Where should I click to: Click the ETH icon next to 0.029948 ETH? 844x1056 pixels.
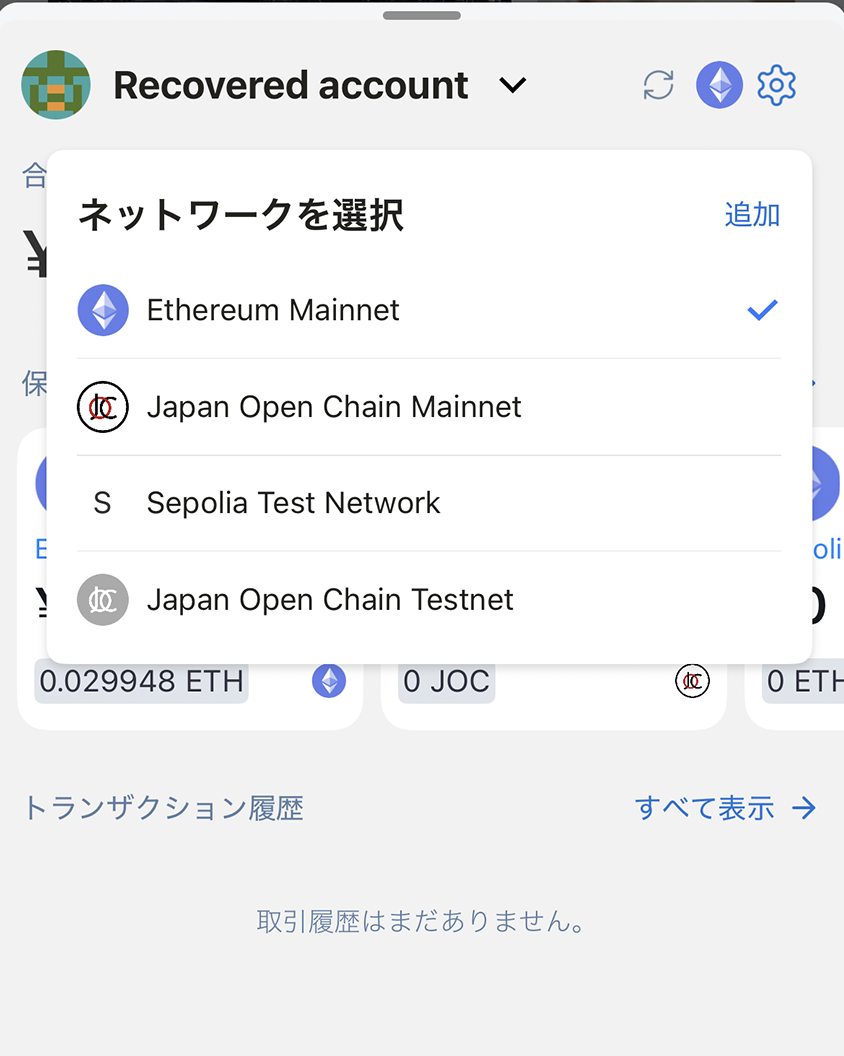[x=328, y=681]
